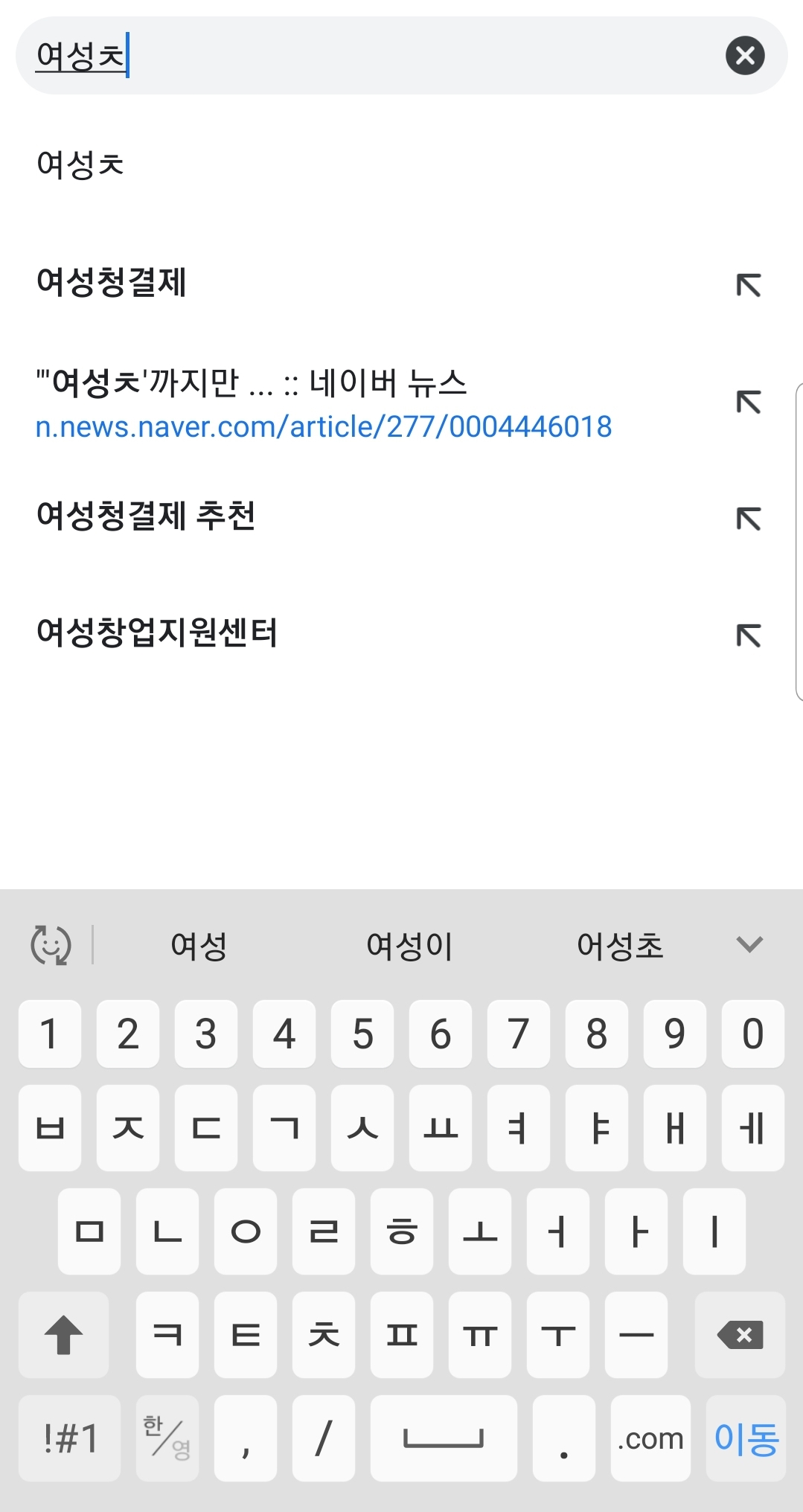Image resolution: width=803 pixels, height=1512 pixels.
Task: Fill search with 여성청결제 via its arrow
Action: click(x=748, y=285)
